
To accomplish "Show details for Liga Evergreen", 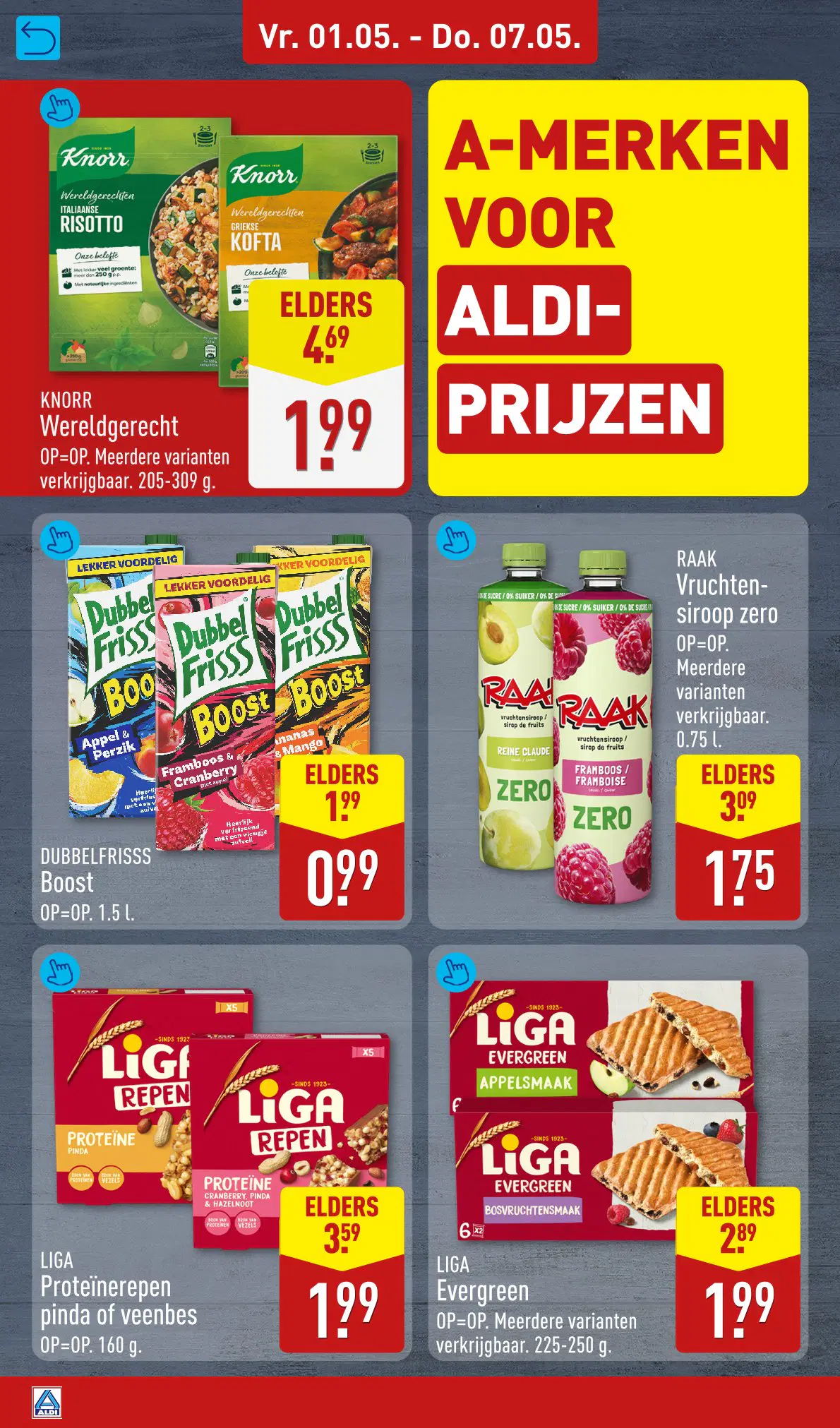I will click(x=456, y=972).
